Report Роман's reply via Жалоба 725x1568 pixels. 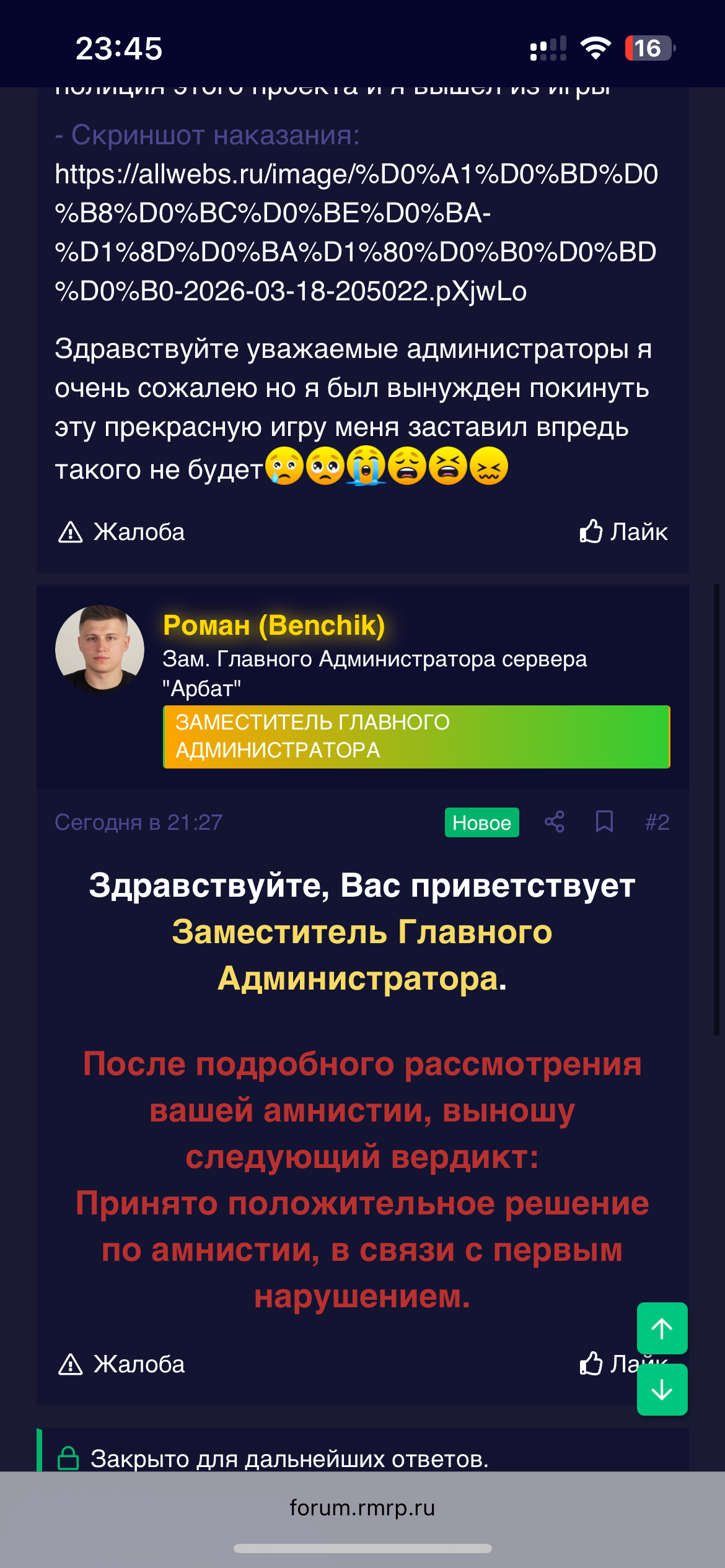pos(122,1364)
